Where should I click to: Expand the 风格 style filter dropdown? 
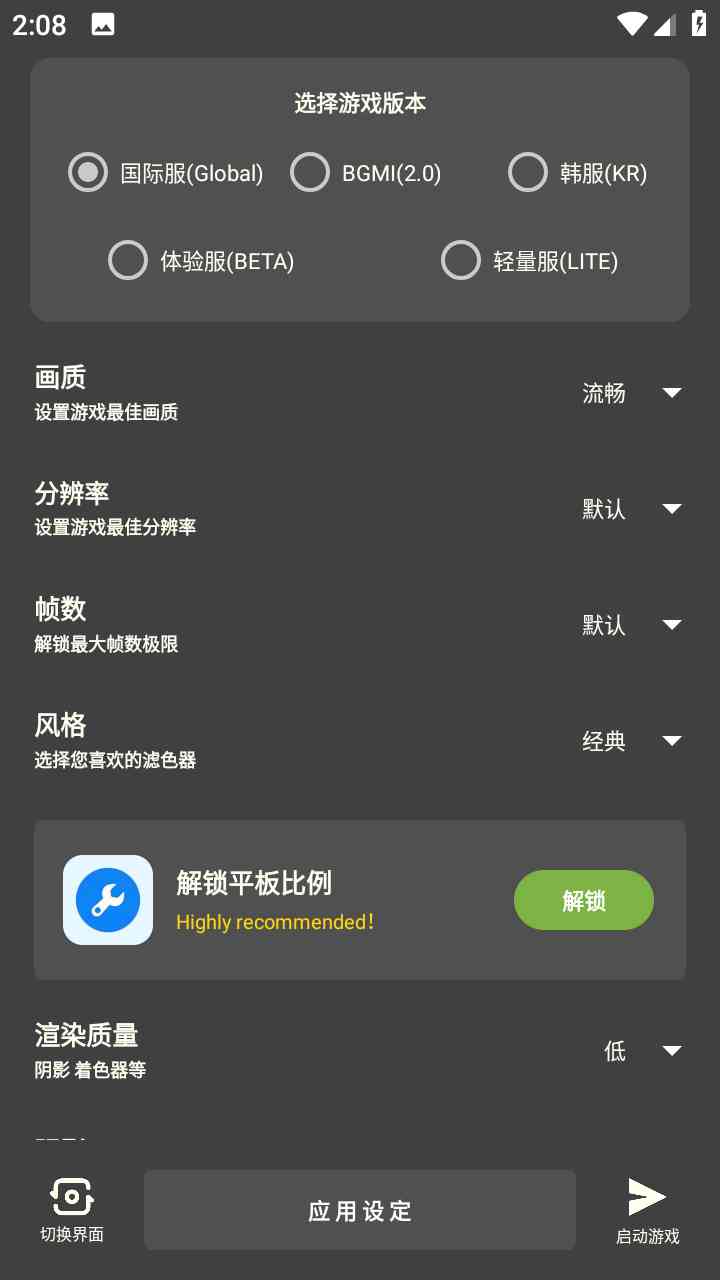[631, 741]
